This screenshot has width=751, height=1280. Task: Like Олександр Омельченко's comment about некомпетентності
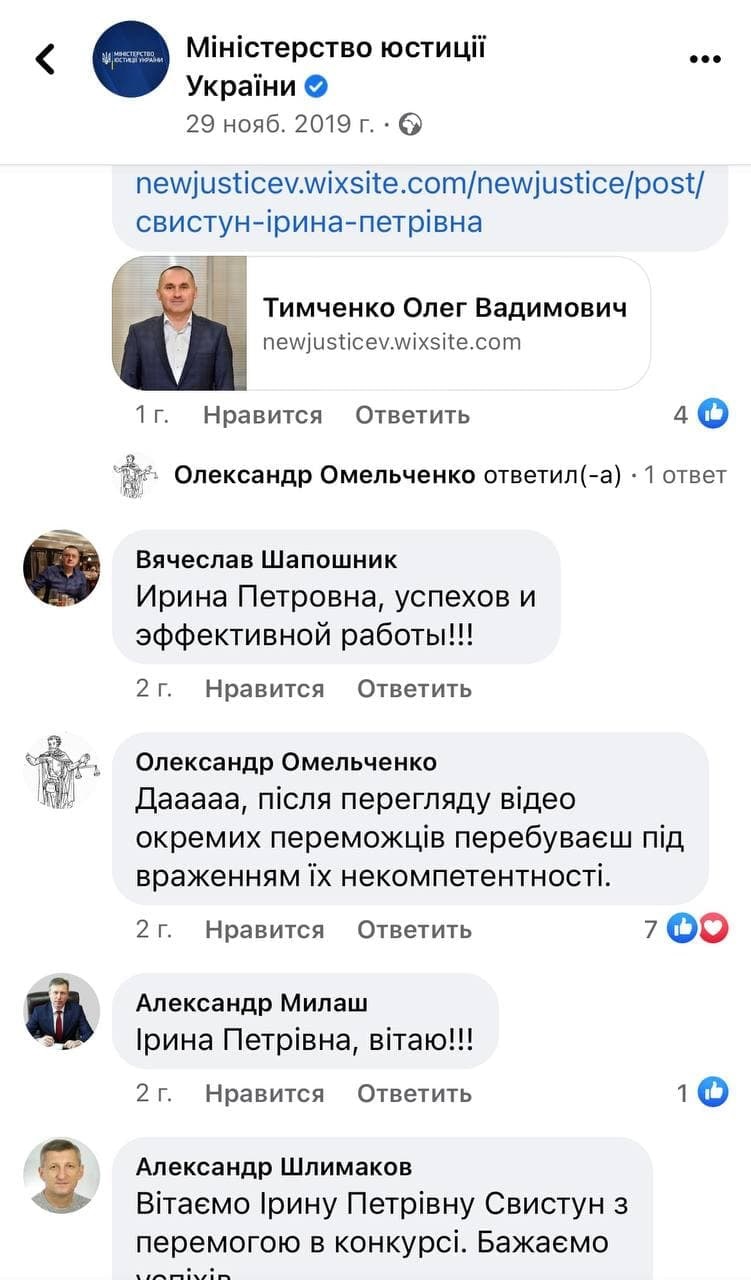click(x=264, y=930)
